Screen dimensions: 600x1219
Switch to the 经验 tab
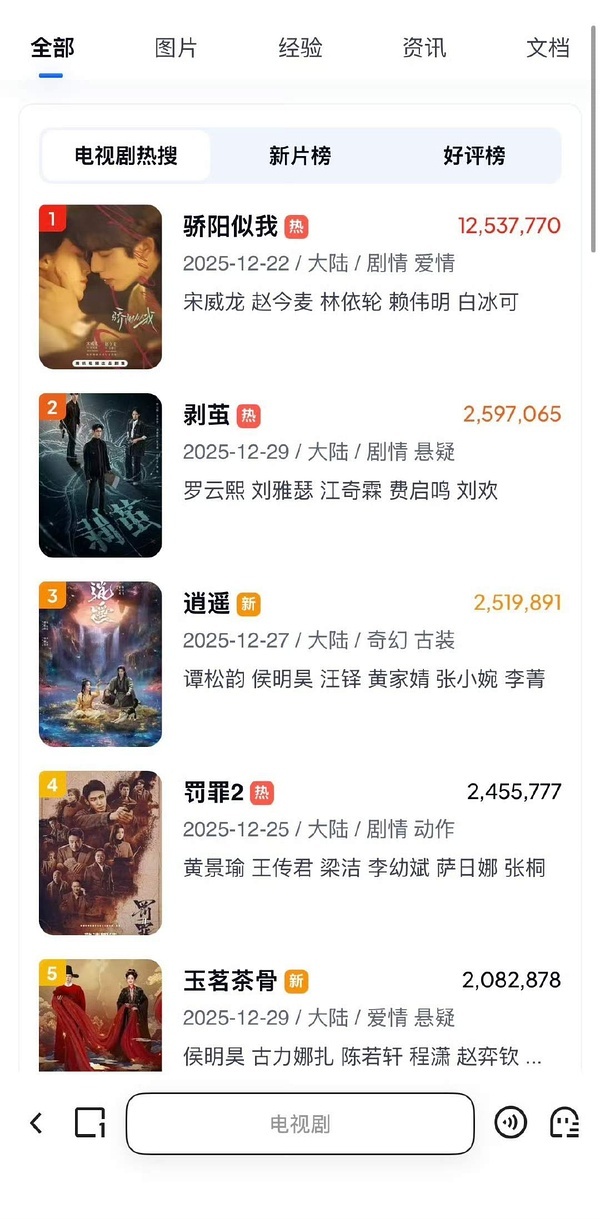tap(300, 48)
